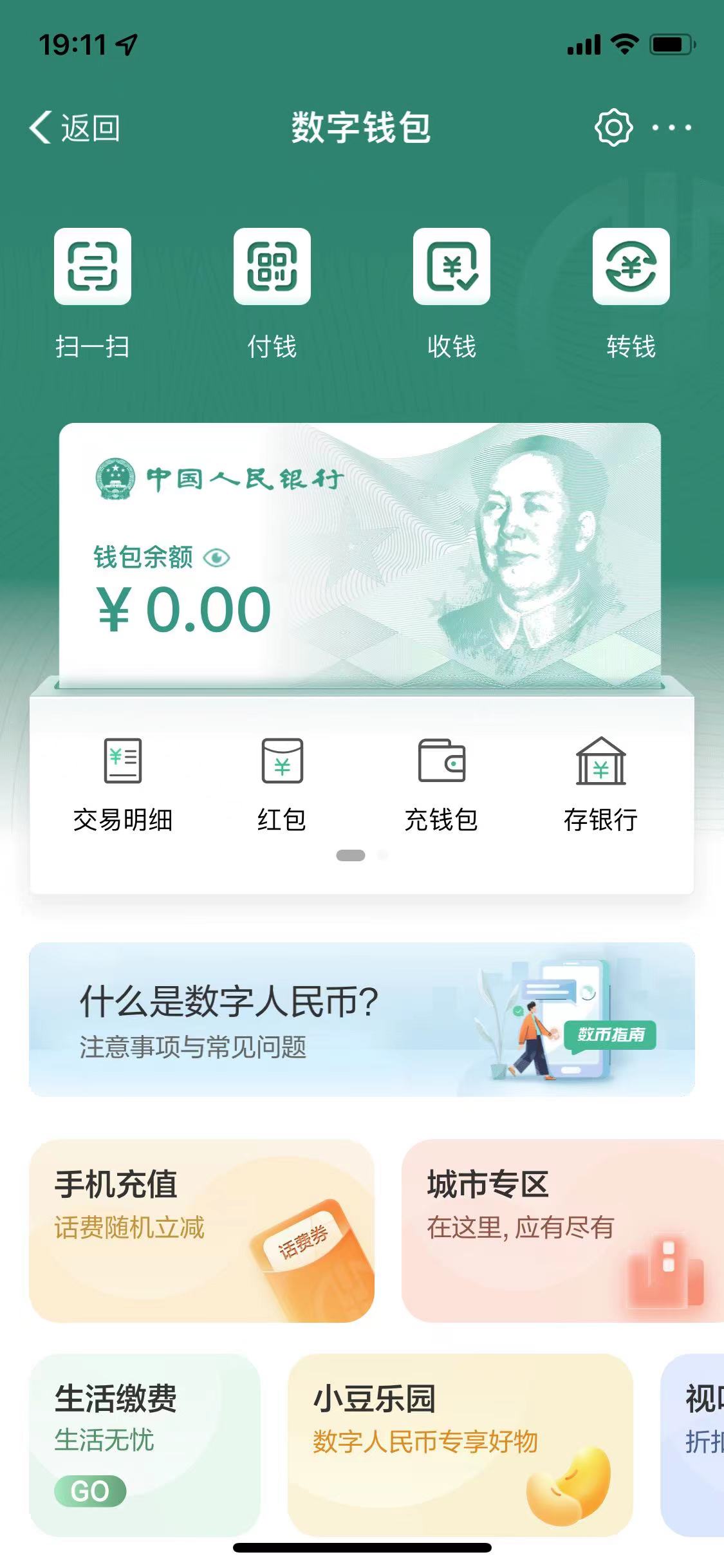Open 手机充值 phone top-up card
Image resolution: width=724 pixels, height=1568 pixels.
201,1231
